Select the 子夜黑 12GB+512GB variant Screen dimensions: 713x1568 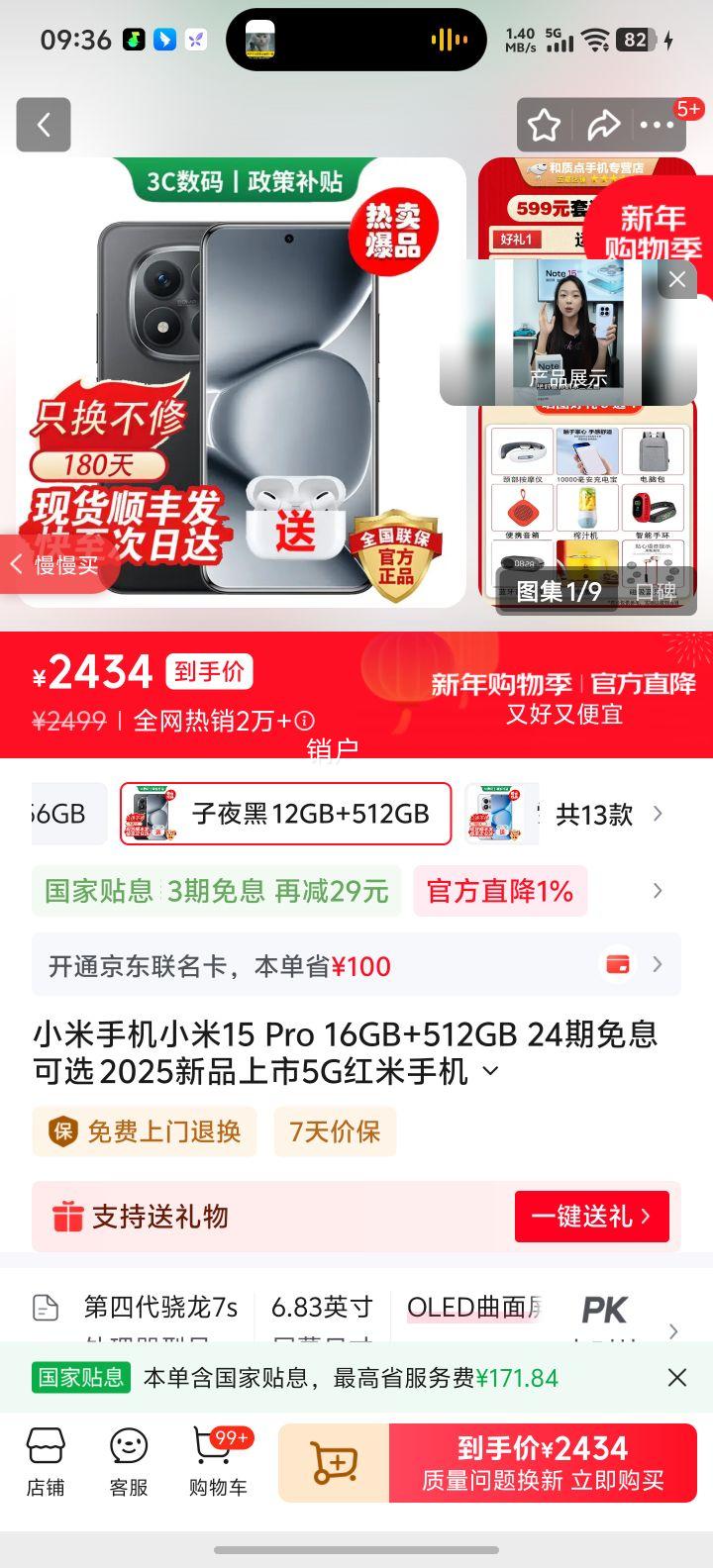pyautogui.click(x=285, y=814)
